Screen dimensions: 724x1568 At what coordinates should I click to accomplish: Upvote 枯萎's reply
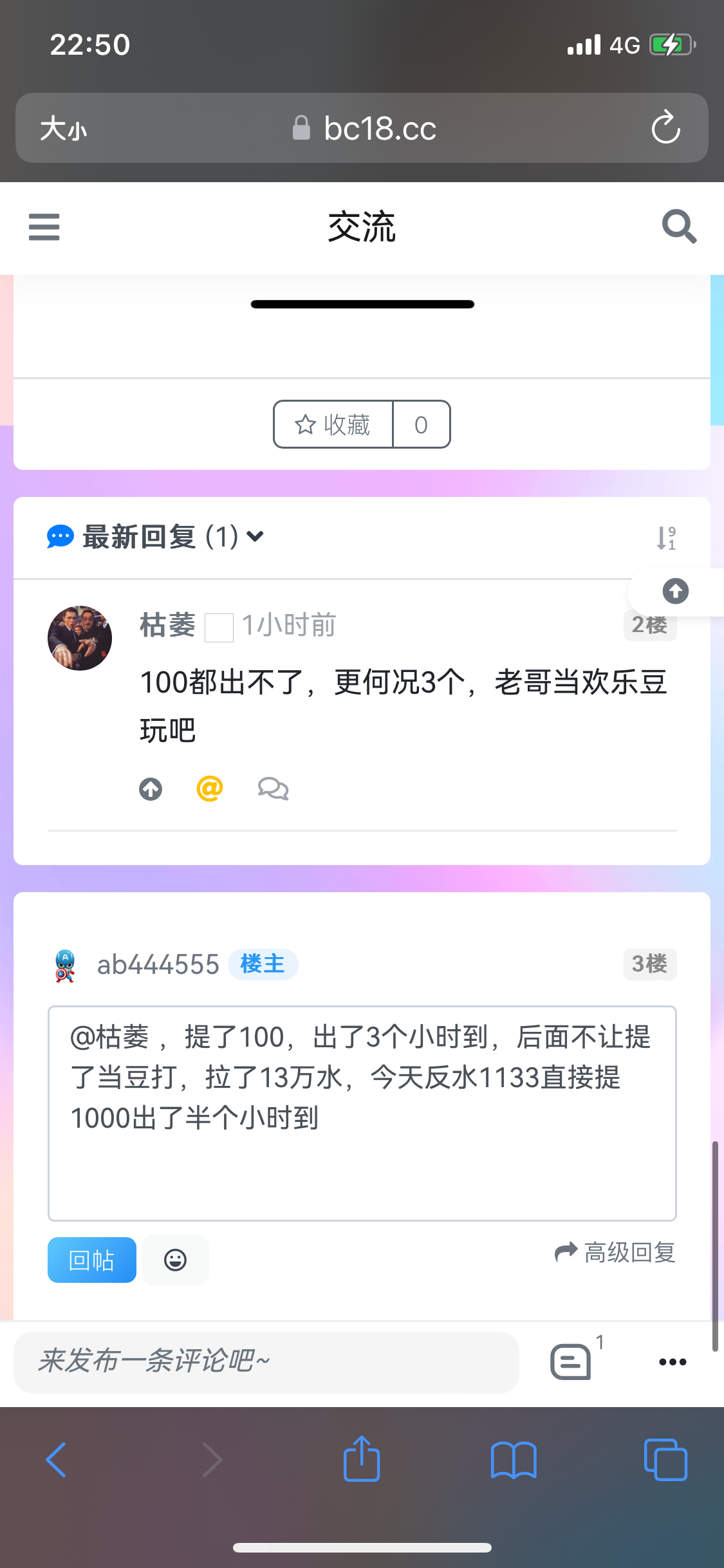pyautogui.click(x=151, y=789)
